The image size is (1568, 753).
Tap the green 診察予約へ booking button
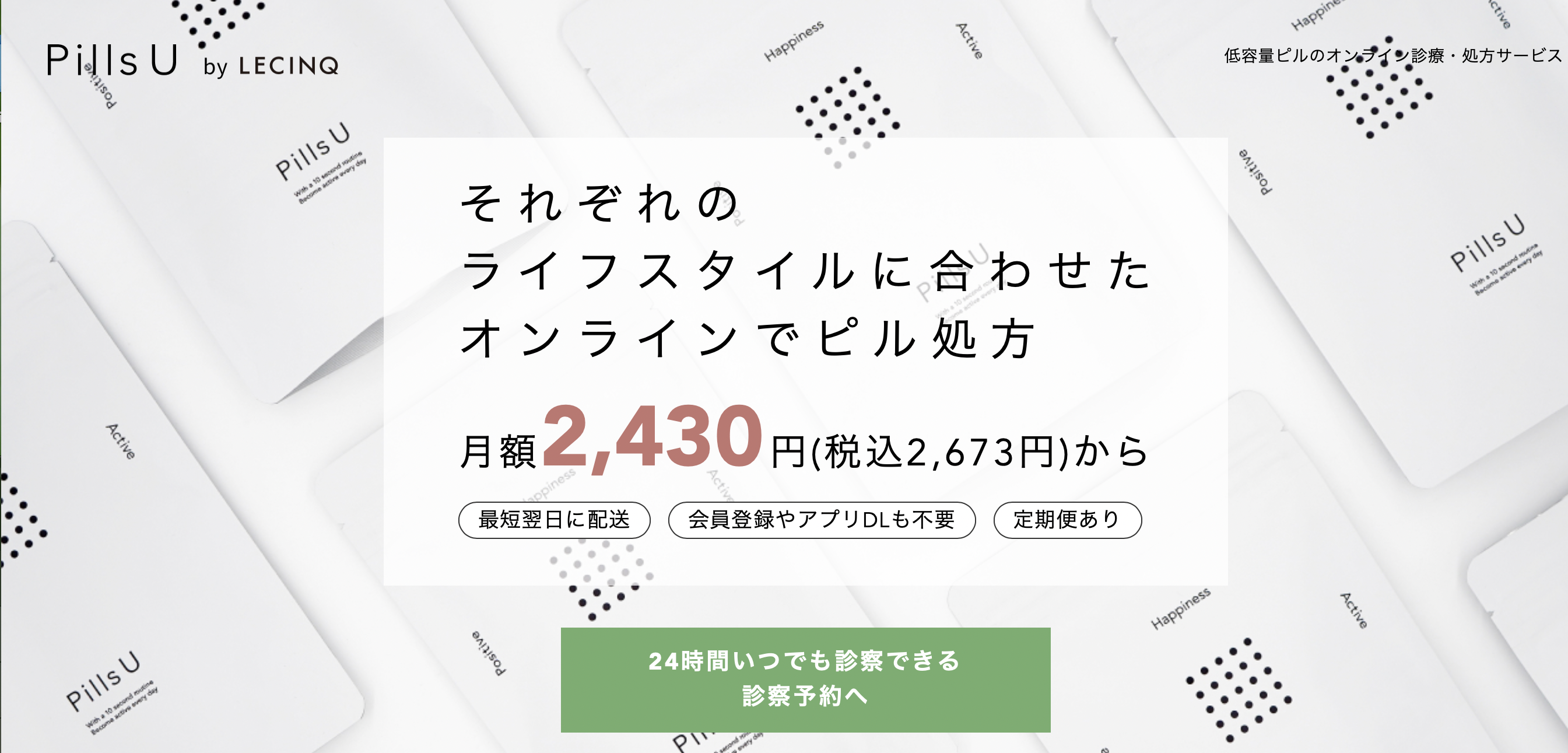tap(805, 680)
